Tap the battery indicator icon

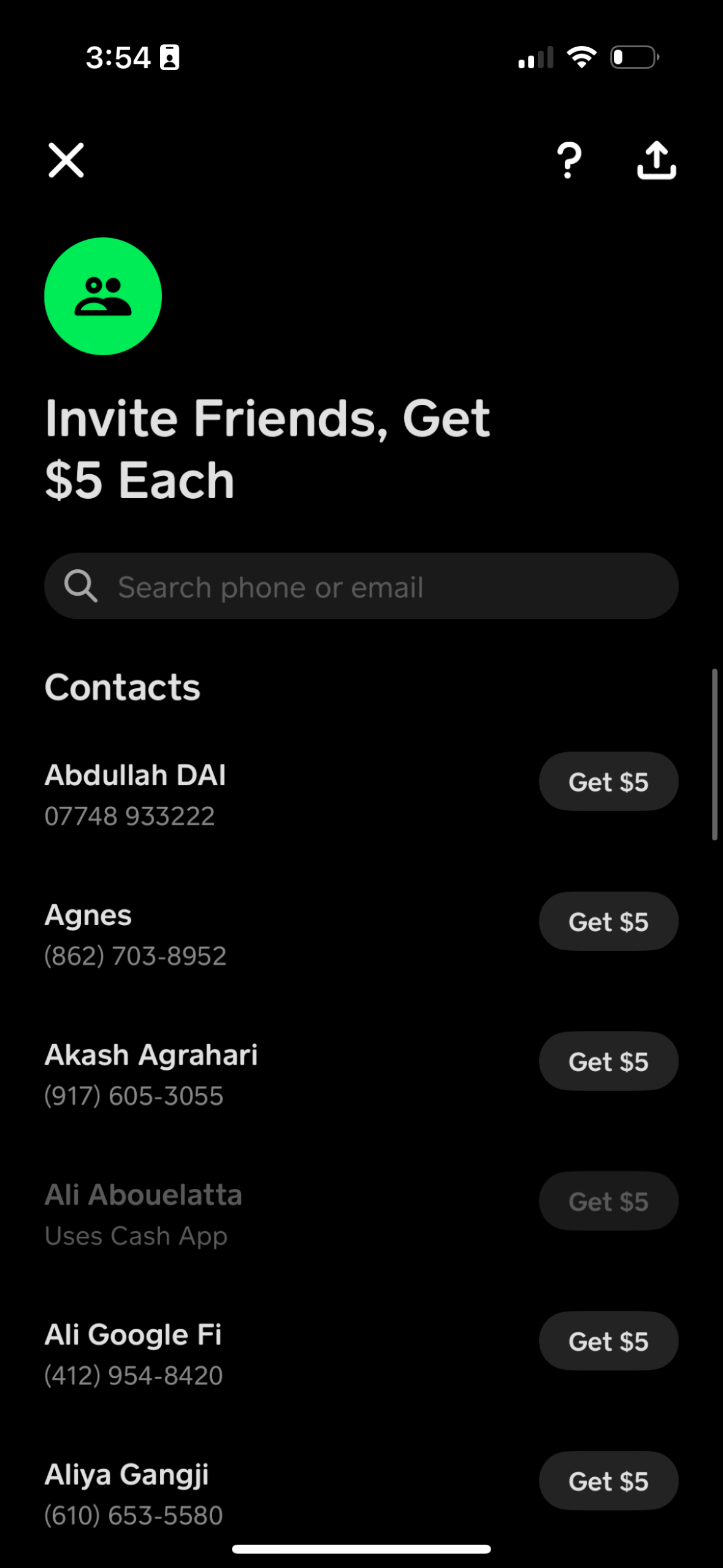click(x=633, y=57)
